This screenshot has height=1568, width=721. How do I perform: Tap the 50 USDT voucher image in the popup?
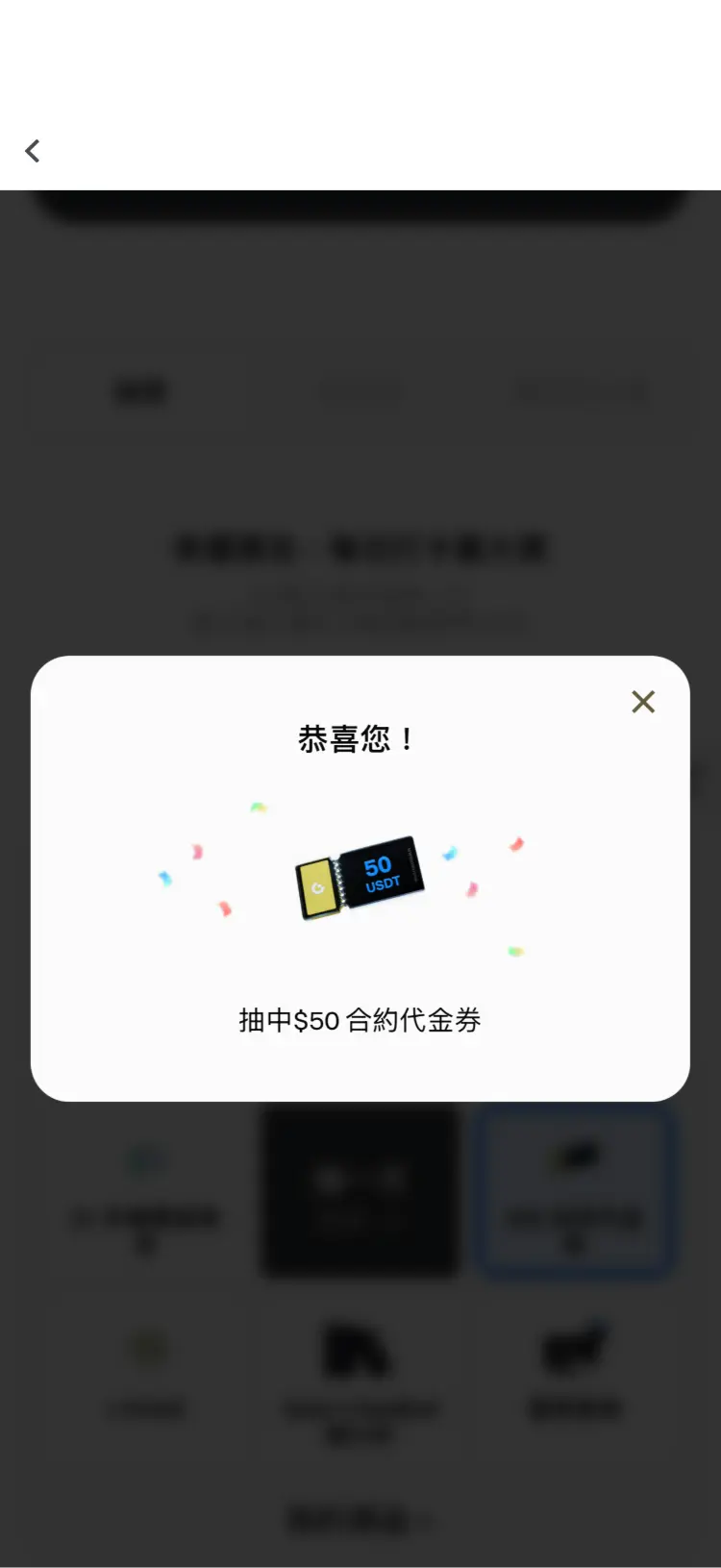click(360, 873)
